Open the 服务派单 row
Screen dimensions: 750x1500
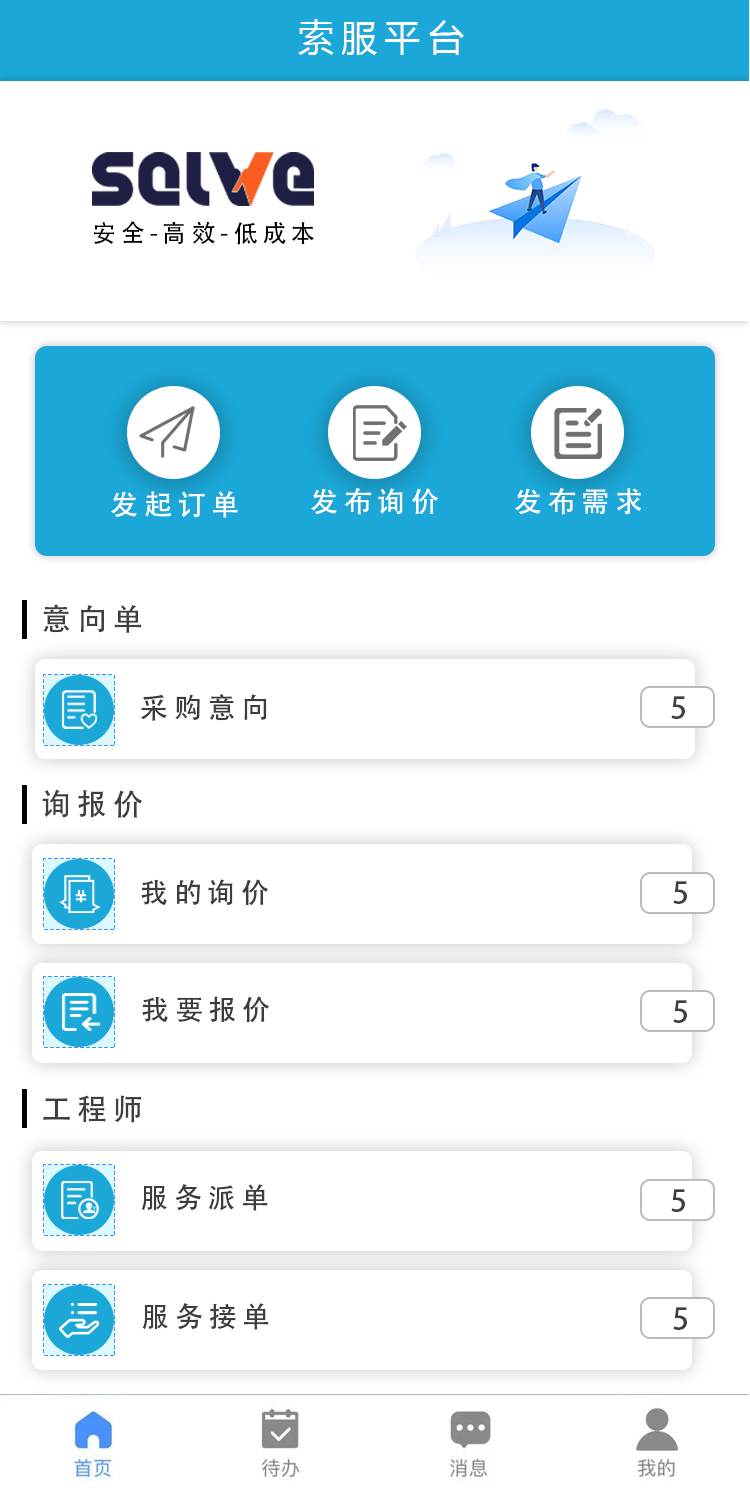pos(362,1199)
